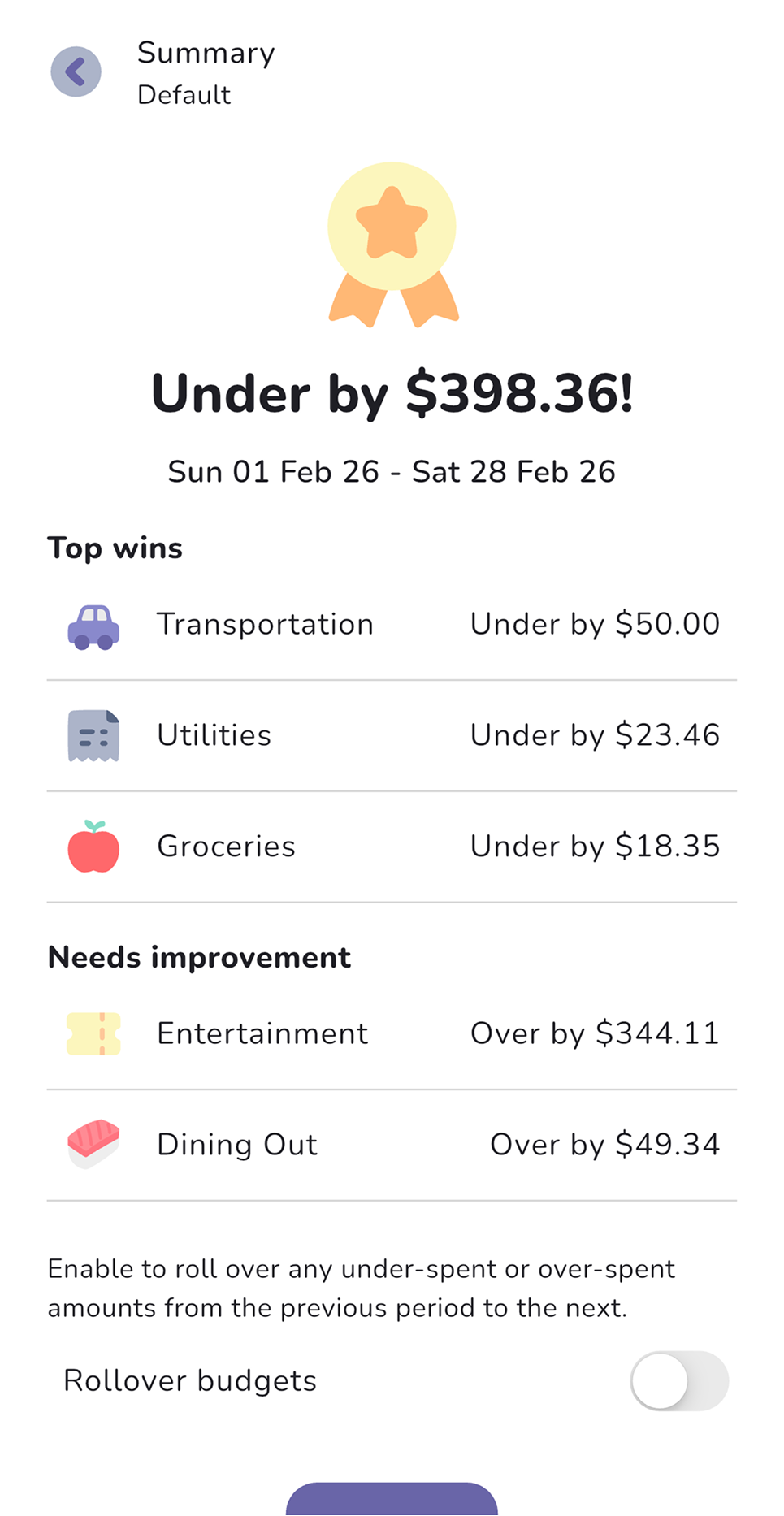Select the Dining Out sushi icon
This screenshot has height=1516, width=784.
coord(93,1144)
